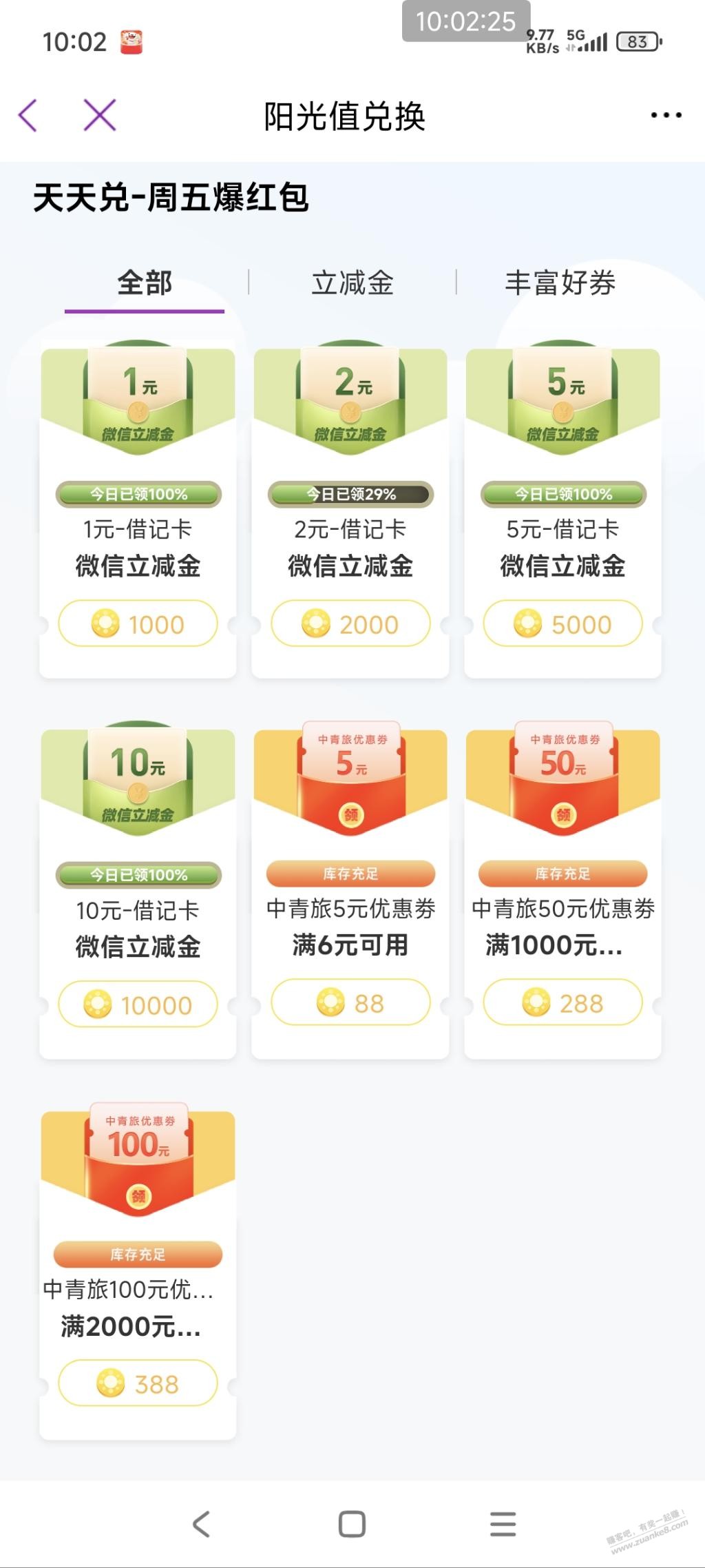Switch to the 立减金 tab

point(352,282)
